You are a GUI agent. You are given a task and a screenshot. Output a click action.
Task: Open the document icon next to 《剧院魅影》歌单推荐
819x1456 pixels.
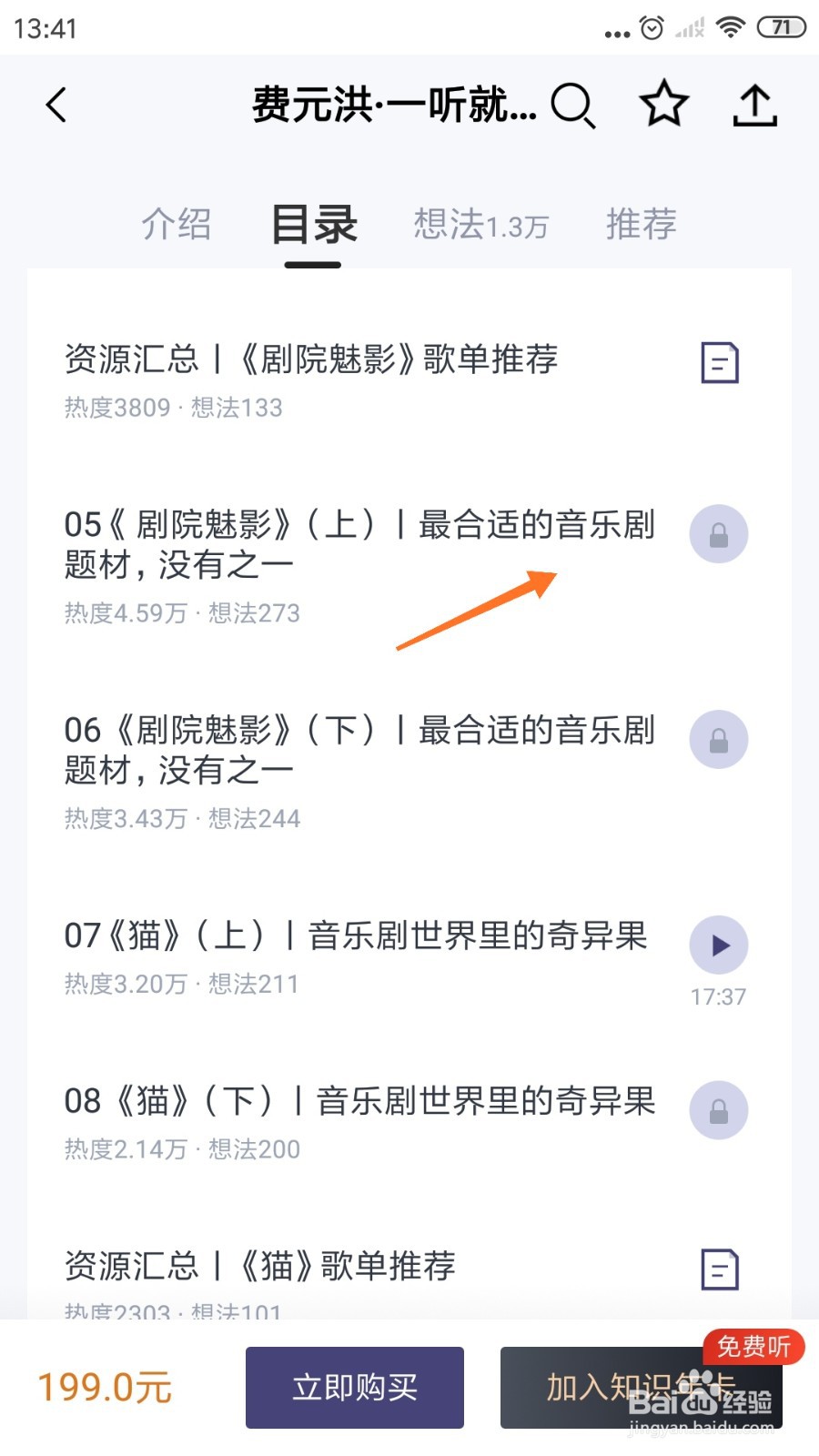pyautogui.click(x=718, y=363)
